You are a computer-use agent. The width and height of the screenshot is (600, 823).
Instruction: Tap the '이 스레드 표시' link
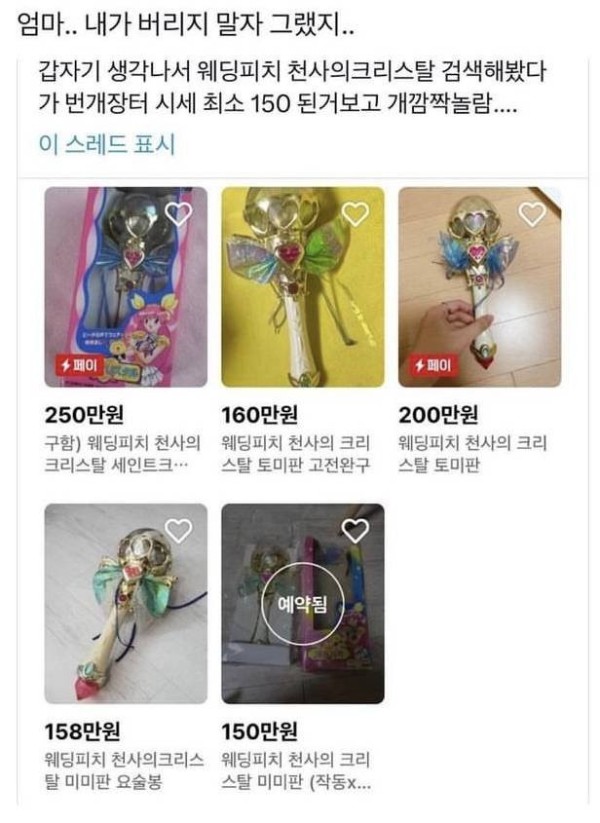[x=106, y=144]
